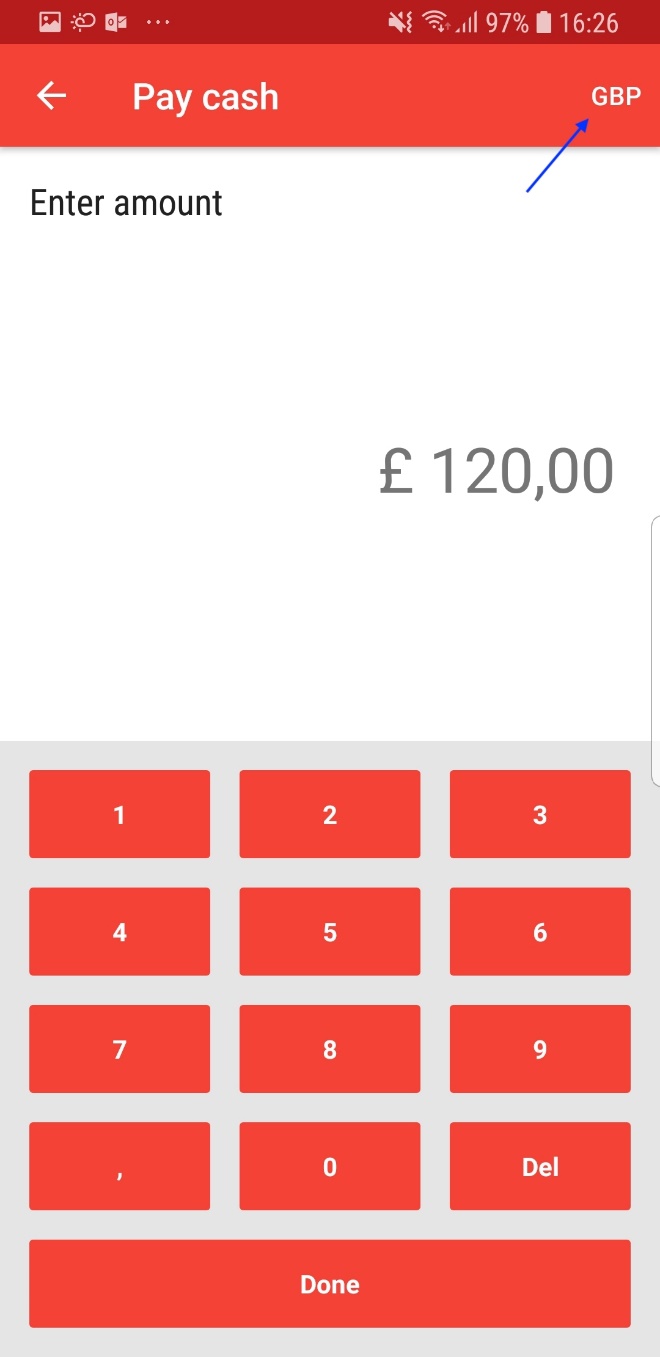Viewport: 660px width, 1357px height.
Task: Tap number 2 on the keypad
Action: [330, 814]
